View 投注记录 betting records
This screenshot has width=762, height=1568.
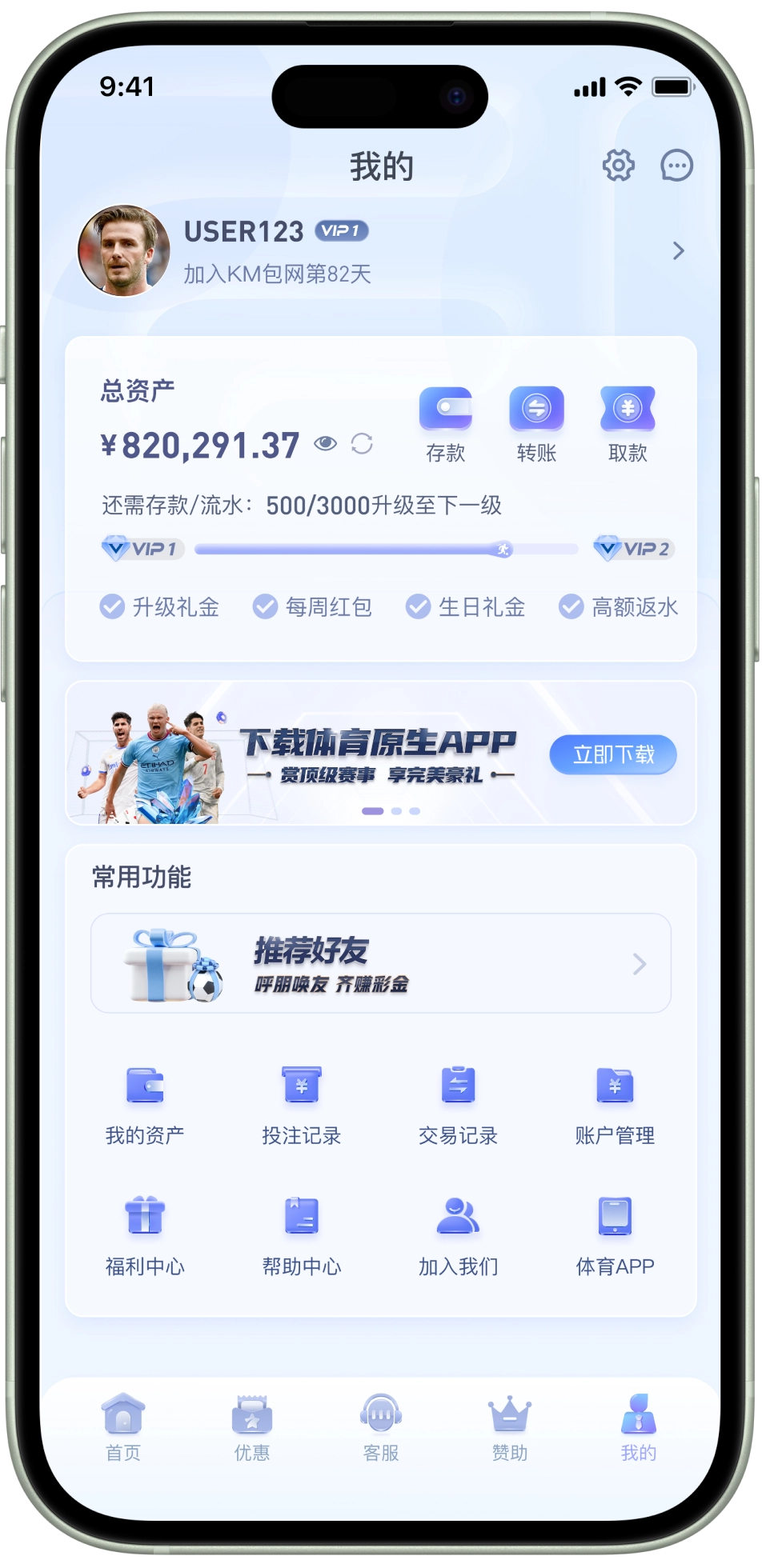tap(302, 1105)
